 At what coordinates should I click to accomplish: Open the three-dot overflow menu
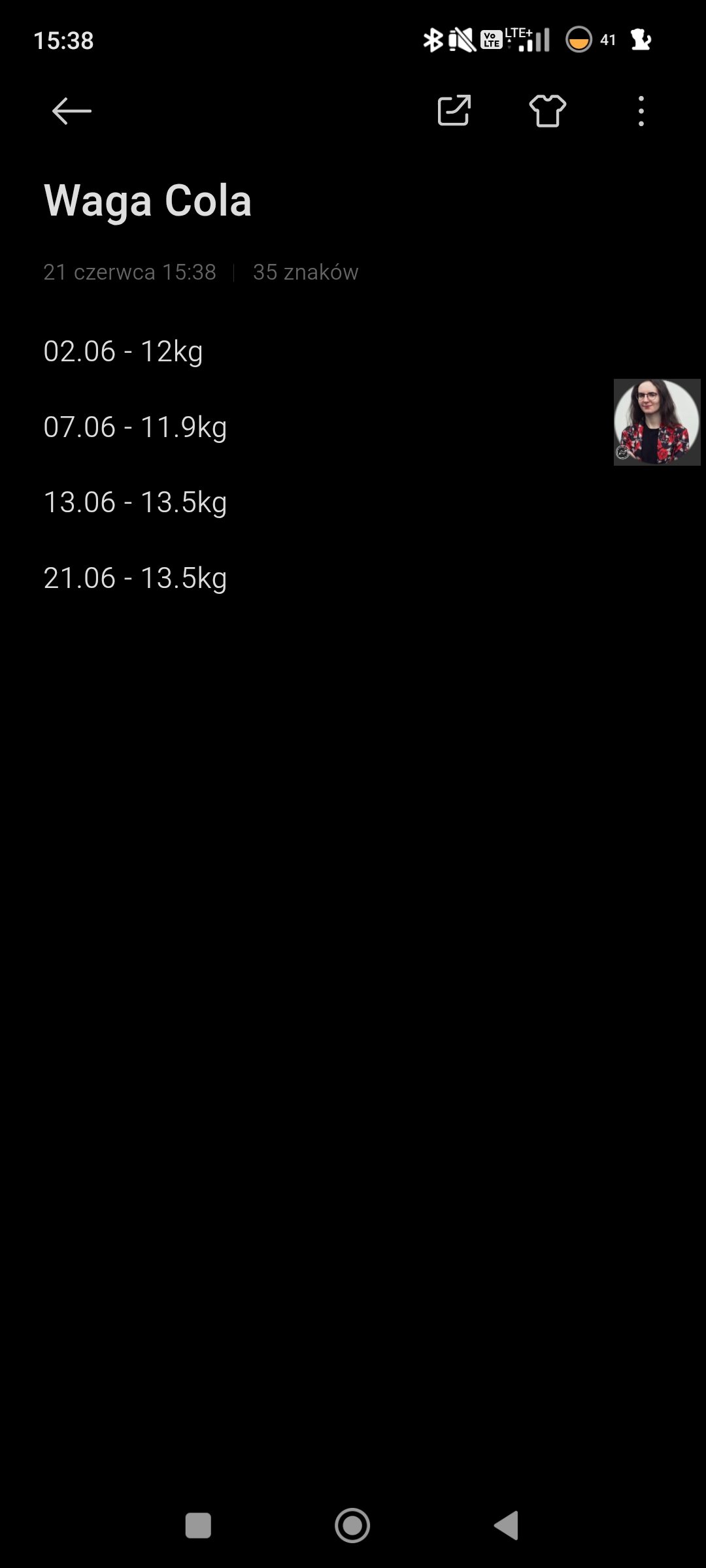point(641,111)
